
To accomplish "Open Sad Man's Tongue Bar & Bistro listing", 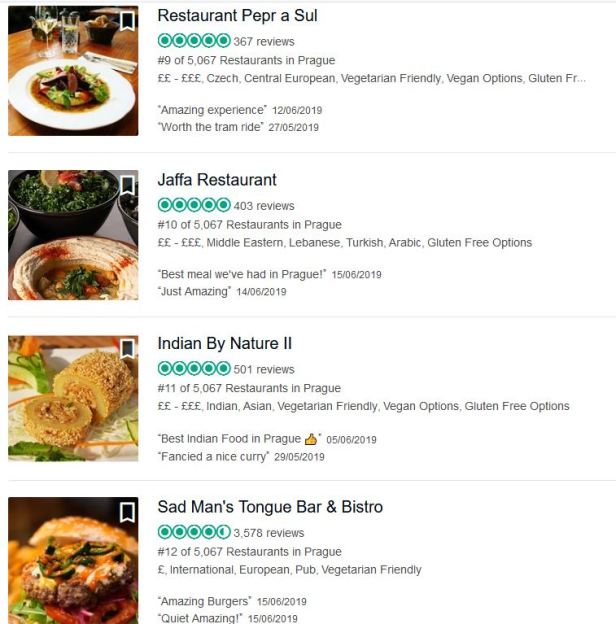I will [x=270, y=507].
